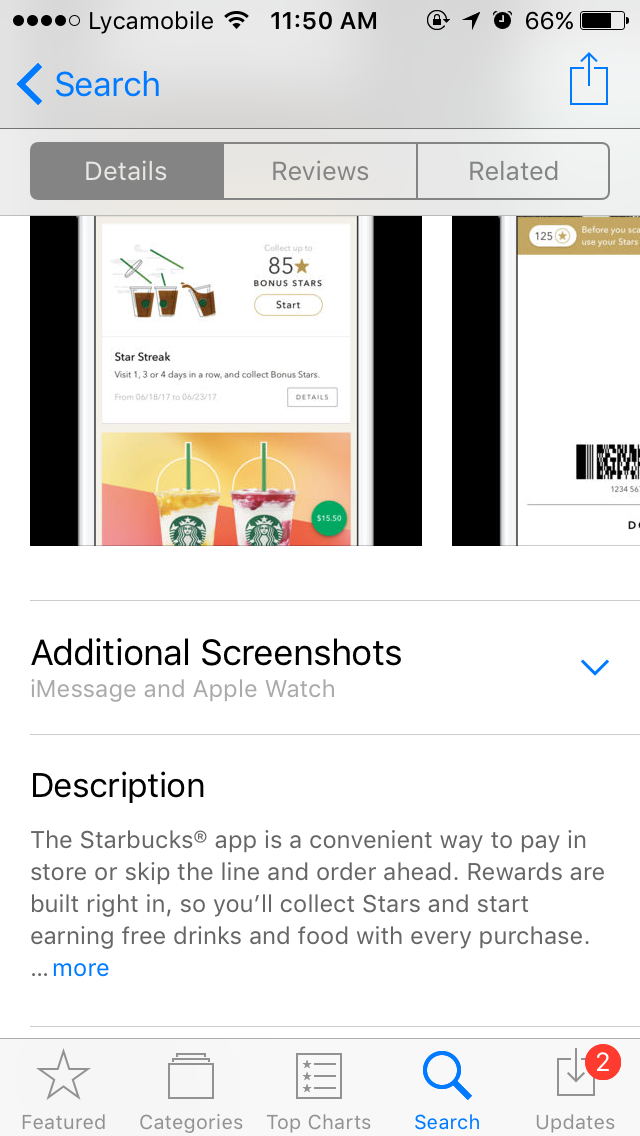Open the Featured tab
640x1136 pixels.
63,1089
